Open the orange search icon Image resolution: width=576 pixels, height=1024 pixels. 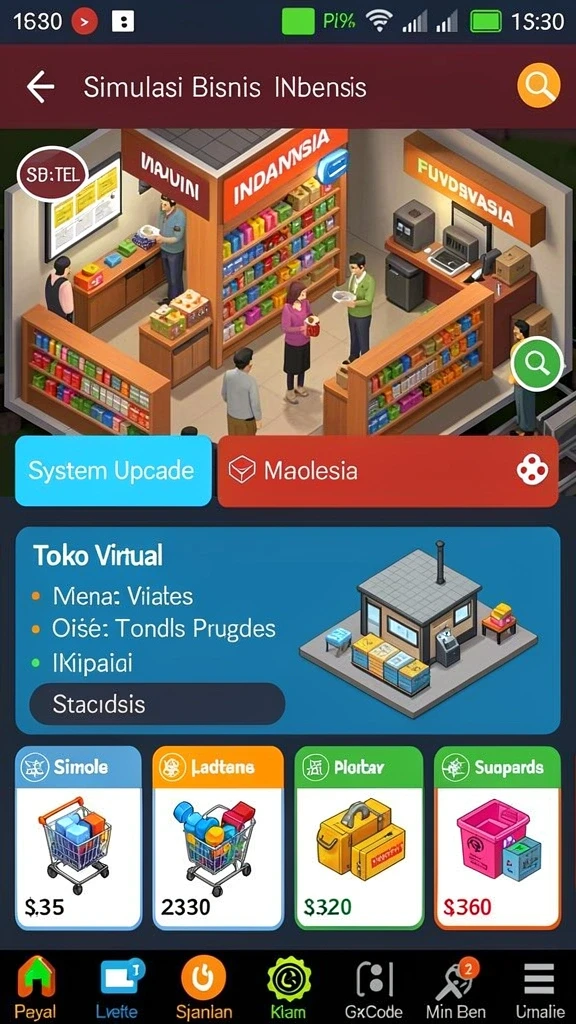click(x=539, y=85)
